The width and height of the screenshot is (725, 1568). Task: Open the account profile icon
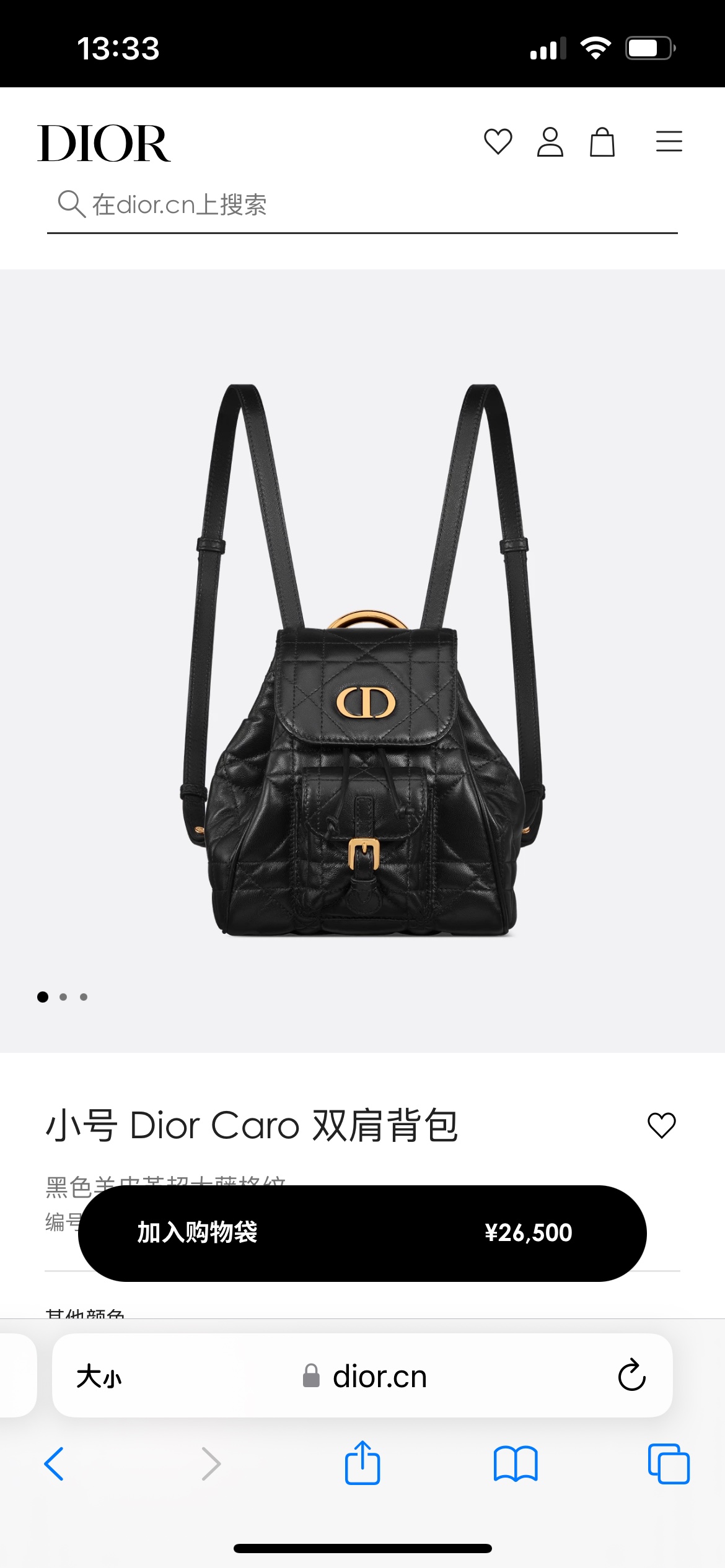pos(550,142)
